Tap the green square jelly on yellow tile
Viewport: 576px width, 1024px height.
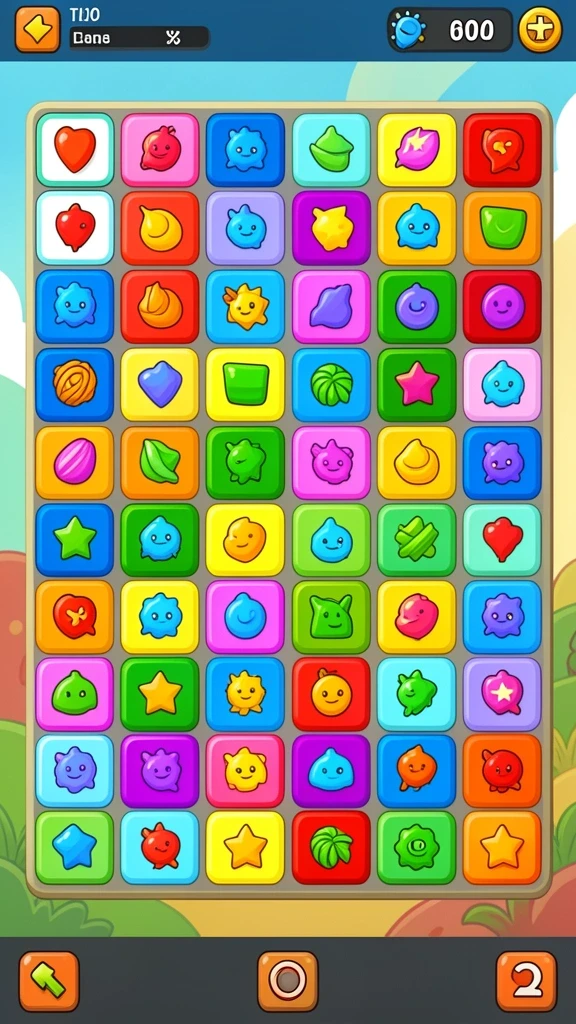click(245, 384)
